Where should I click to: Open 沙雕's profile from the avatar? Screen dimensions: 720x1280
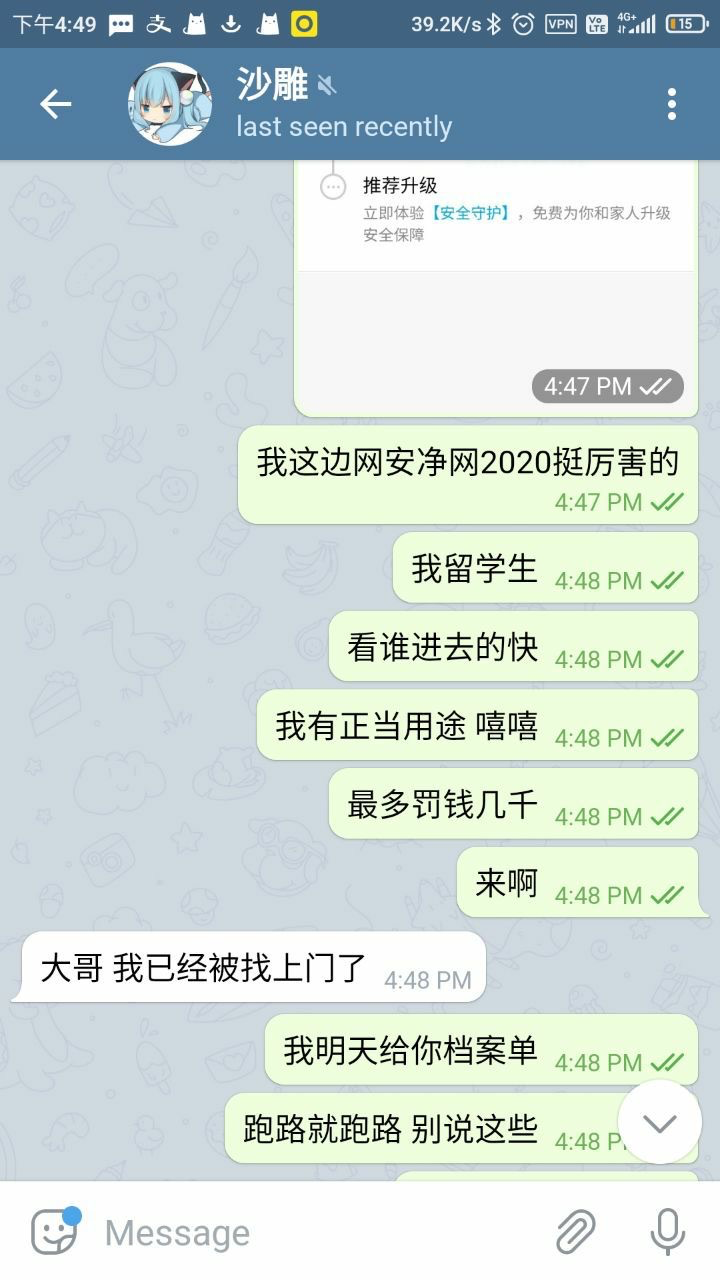tap(170, 104)
